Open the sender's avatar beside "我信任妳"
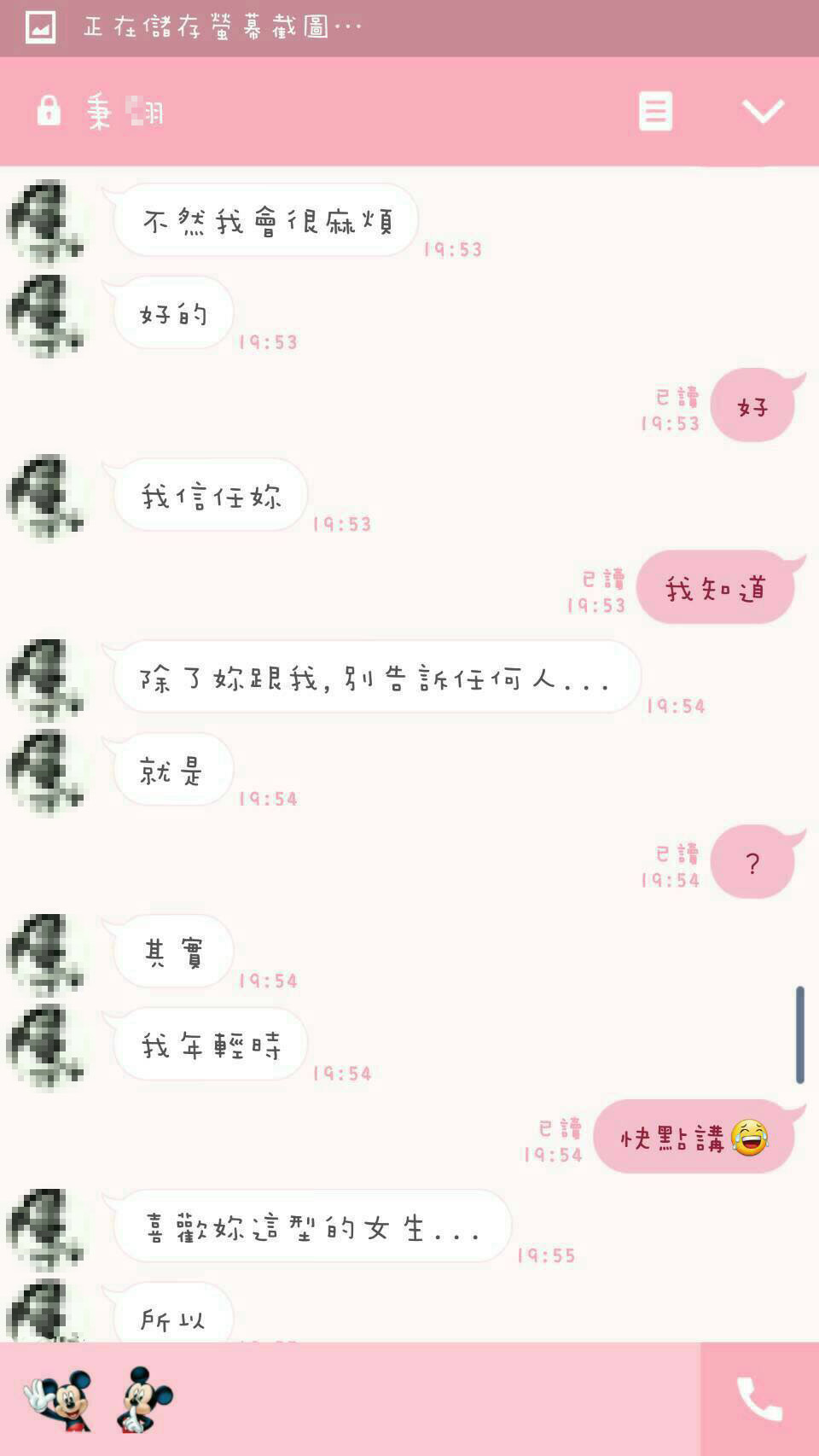 [x=46, y=498]
